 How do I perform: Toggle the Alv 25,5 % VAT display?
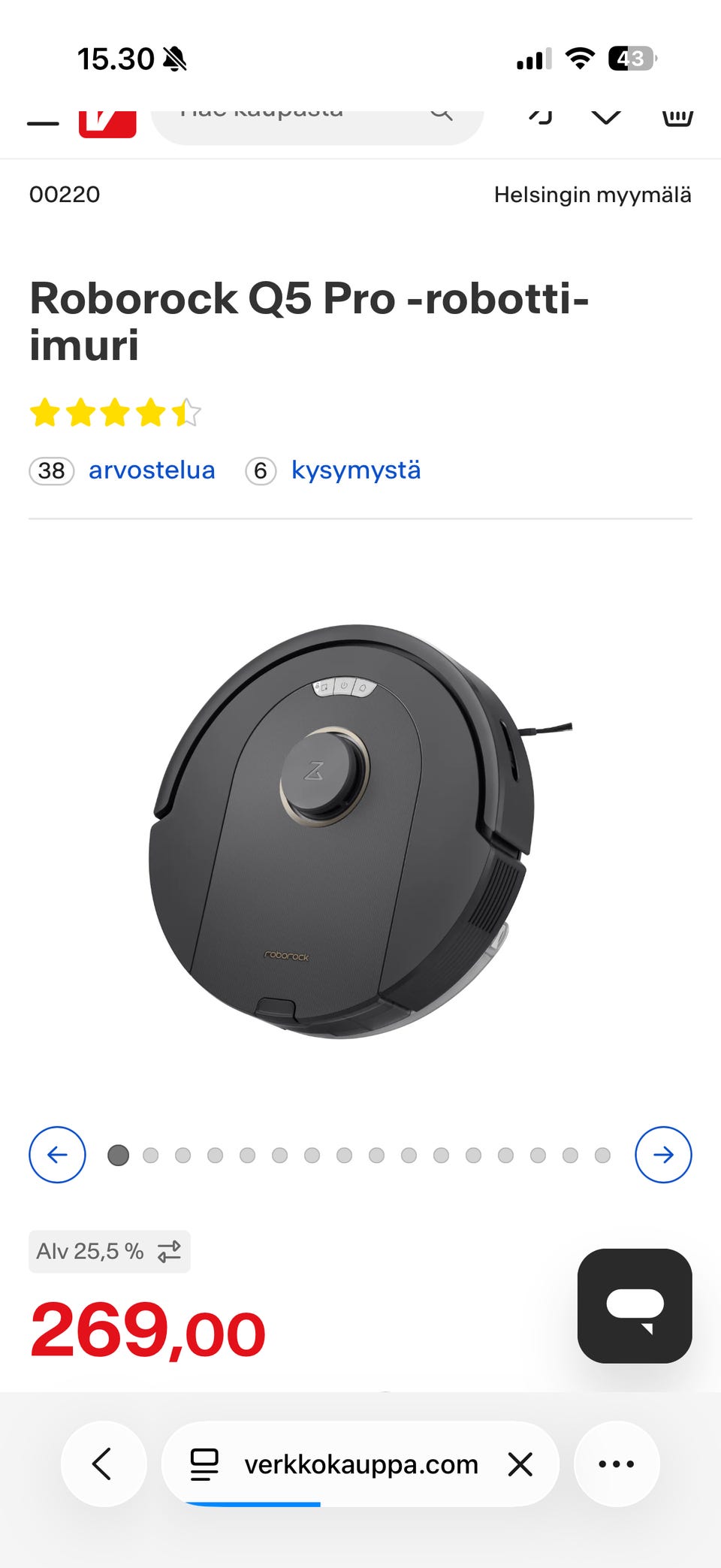(109, 1251)
